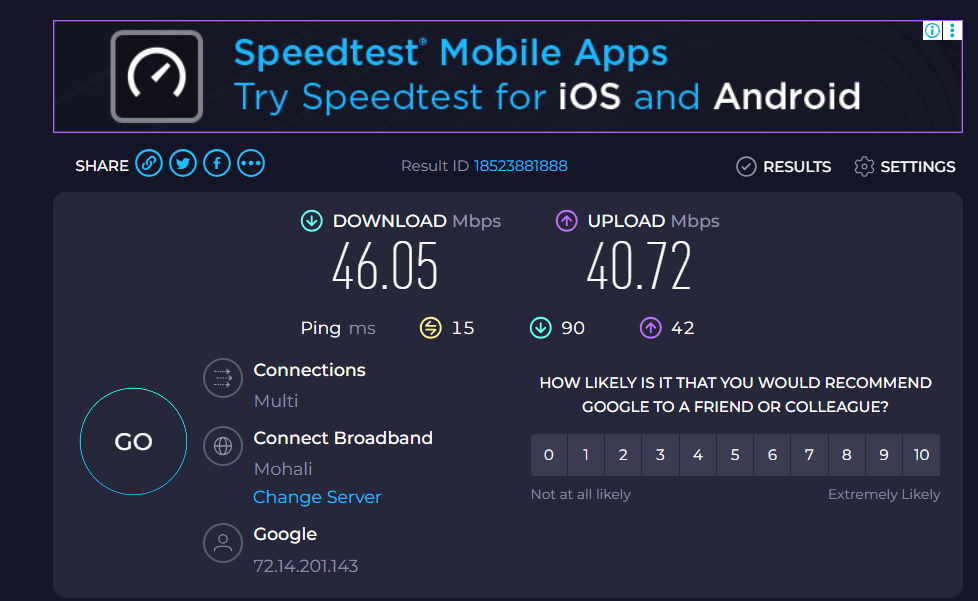Open more share options
978x601 pixels.
tap(251, 164)
